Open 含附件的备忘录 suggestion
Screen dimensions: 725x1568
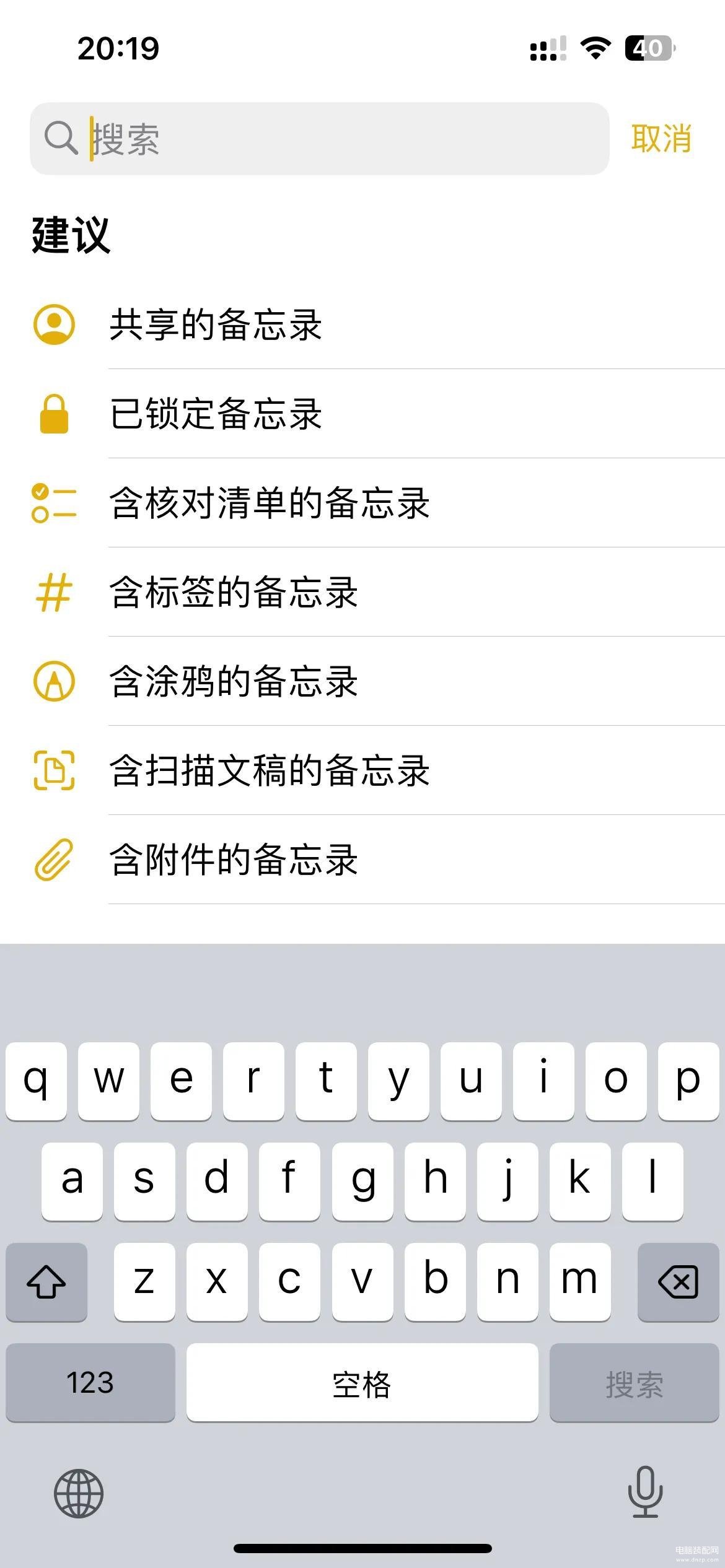(x=362, y=860)
